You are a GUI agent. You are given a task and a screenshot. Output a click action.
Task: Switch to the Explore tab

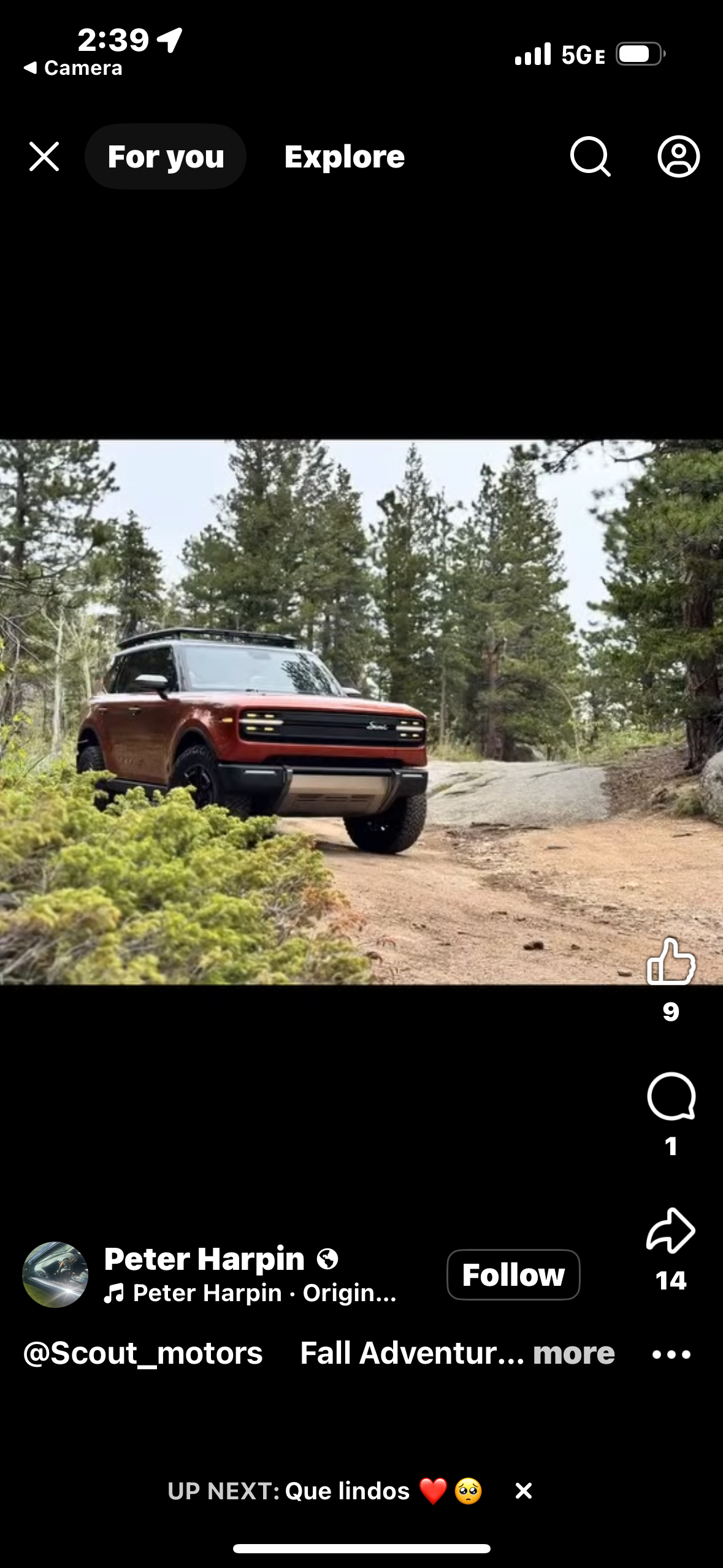coord(344,156)
